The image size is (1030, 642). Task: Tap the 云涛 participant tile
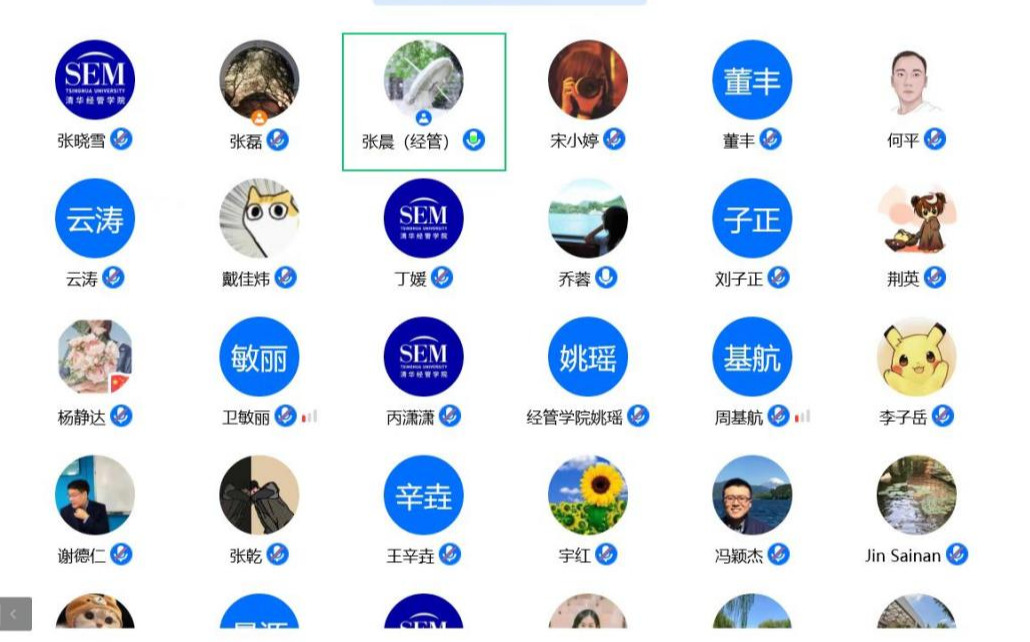tap(95, 218)
